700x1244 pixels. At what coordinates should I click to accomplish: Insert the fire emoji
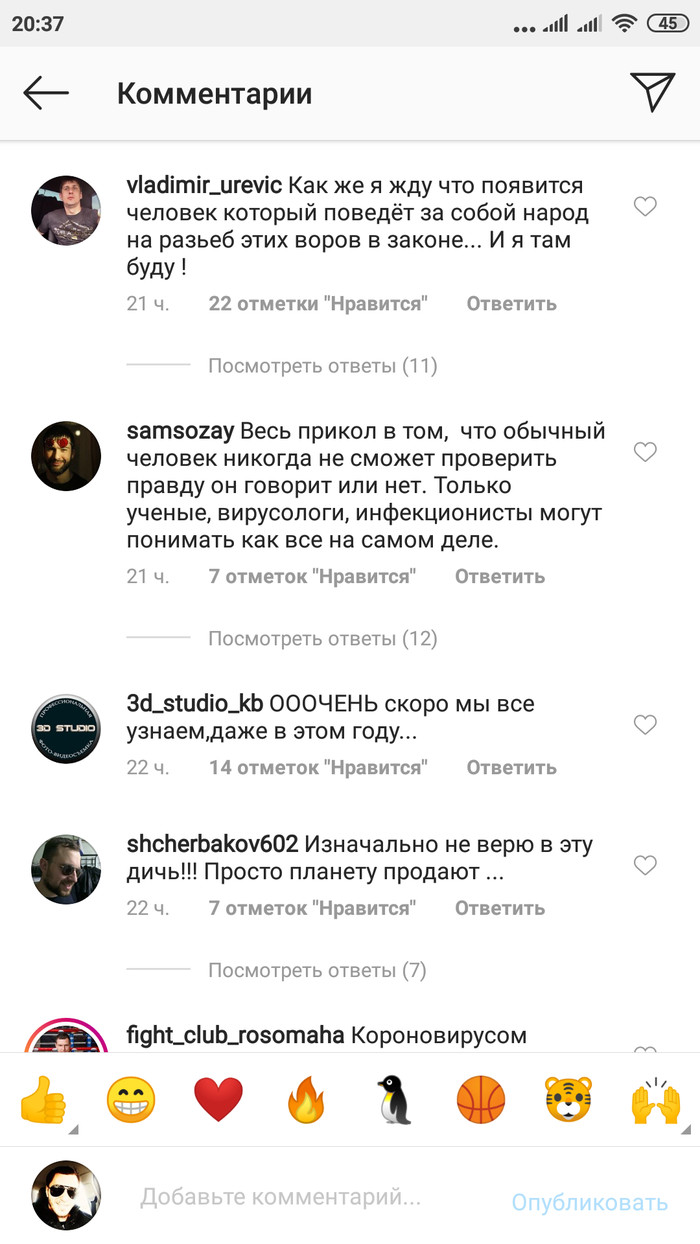(306, 1102)
